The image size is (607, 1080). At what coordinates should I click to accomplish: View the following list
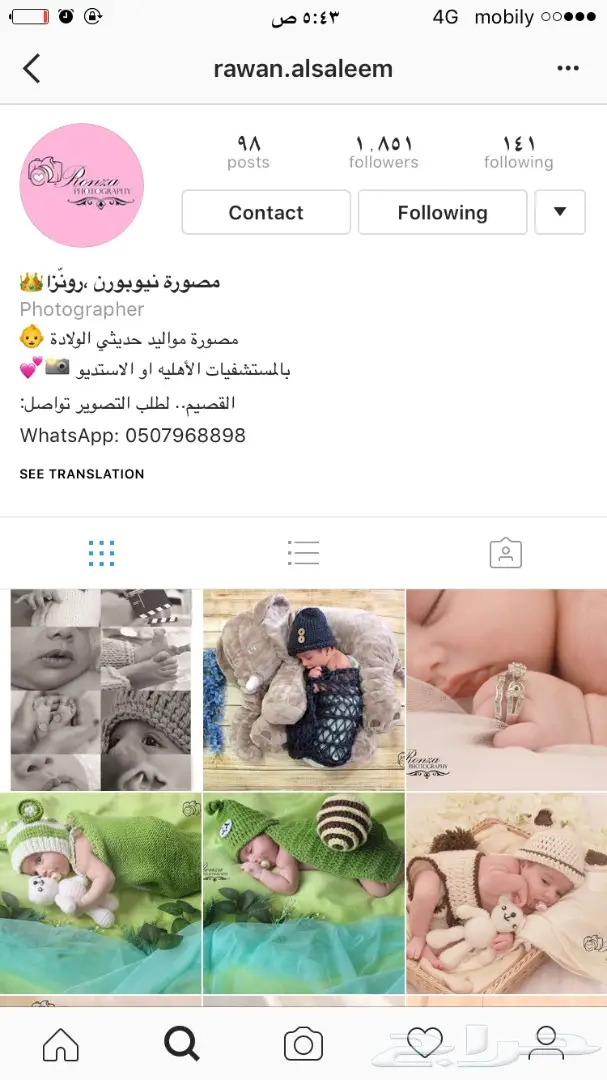[518, 152]
